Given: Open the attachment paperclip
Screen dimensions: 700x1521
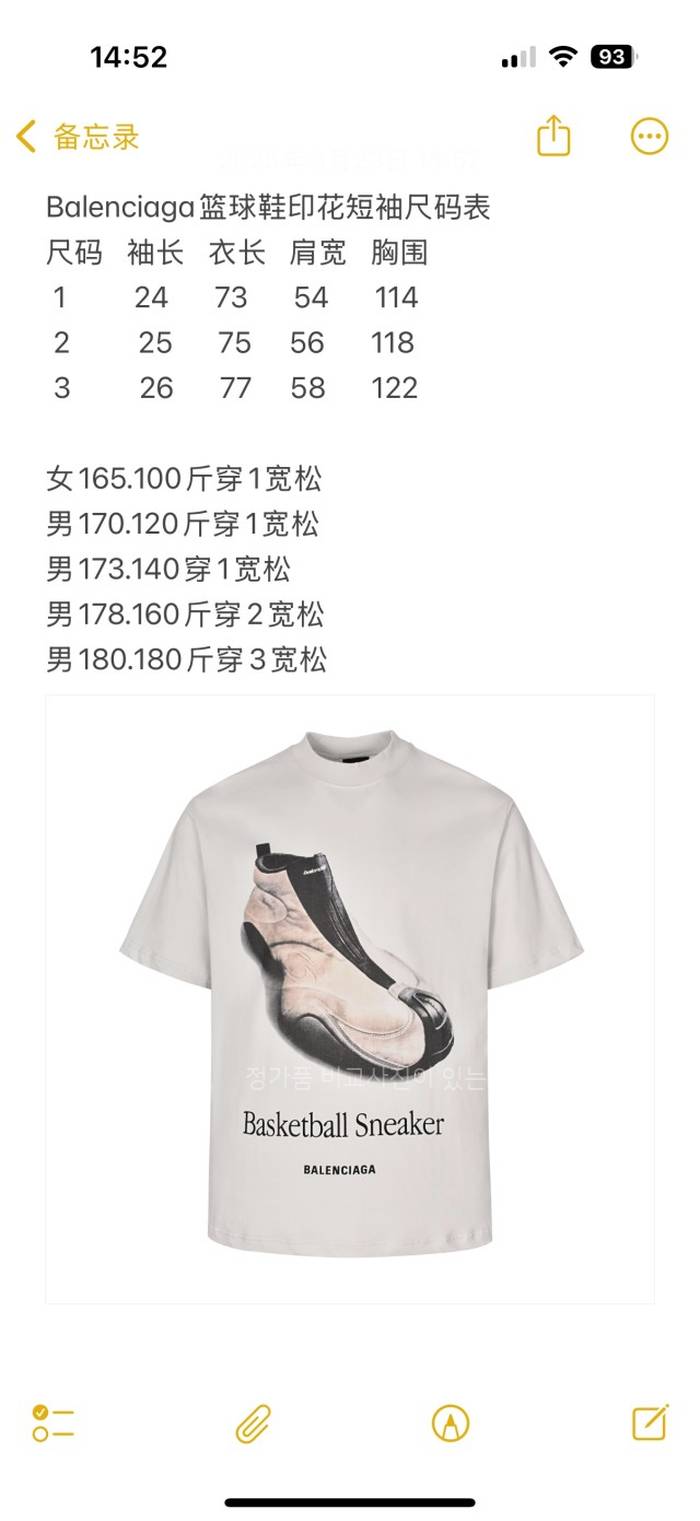Looking at the screenshot, I should point(253,1422).
